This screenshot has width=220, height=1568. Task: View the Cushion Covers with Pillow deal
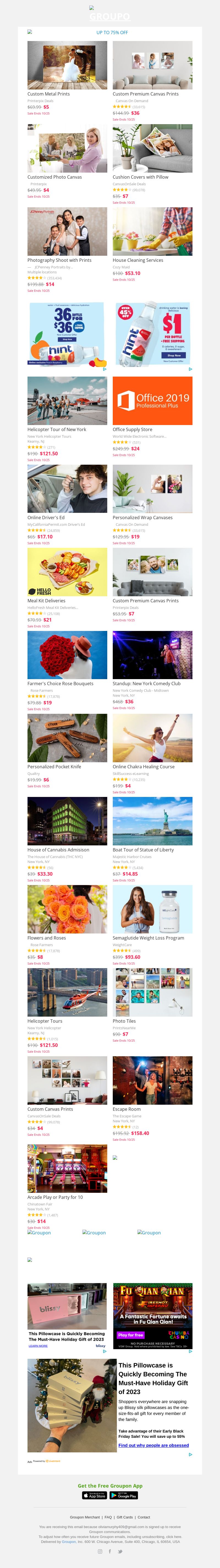(152, 149)
